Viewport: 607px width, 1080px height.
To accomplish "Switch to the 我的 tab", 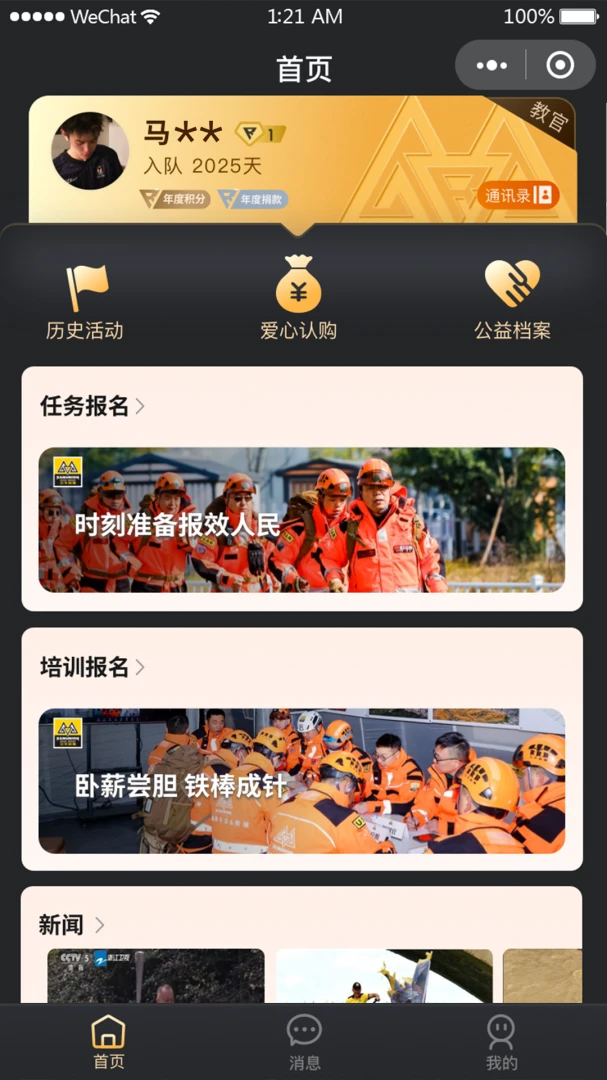I will 501,1042.
